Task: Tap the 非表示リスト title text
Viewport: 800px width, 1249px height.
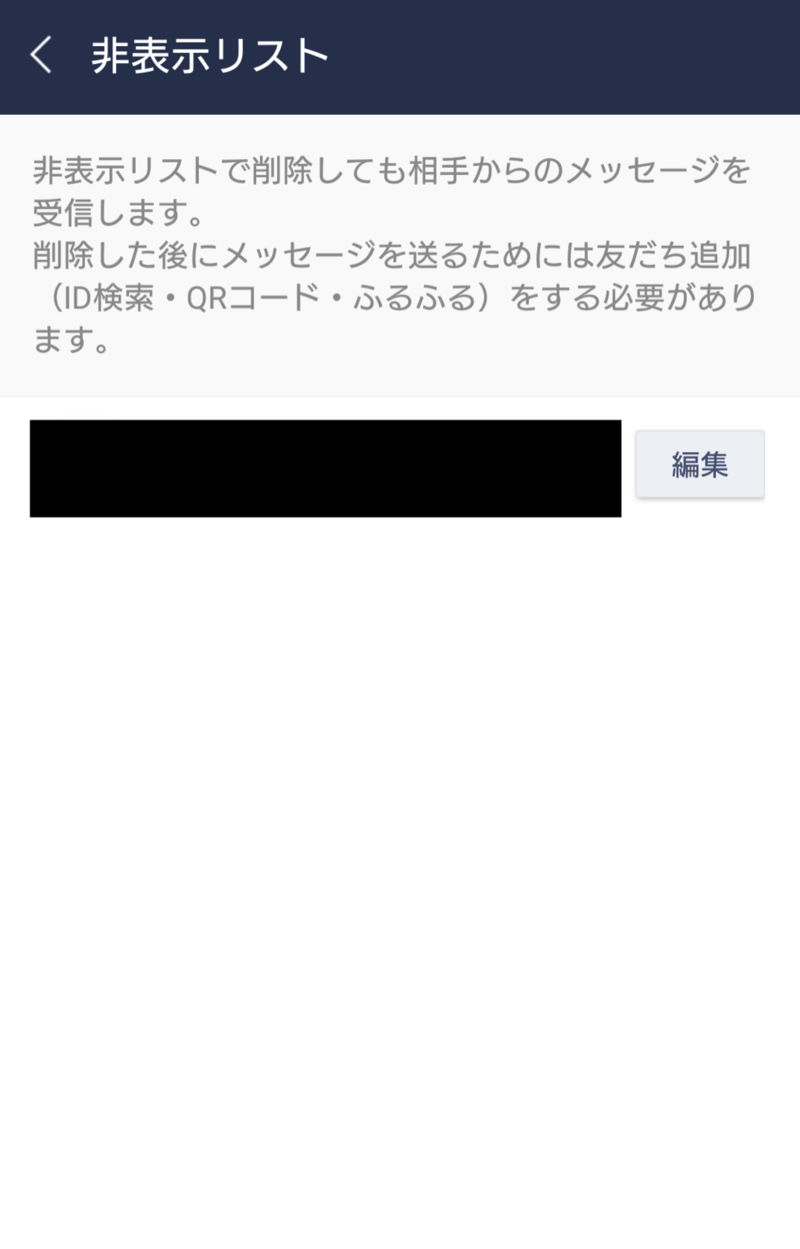Action: coord(207,56)
